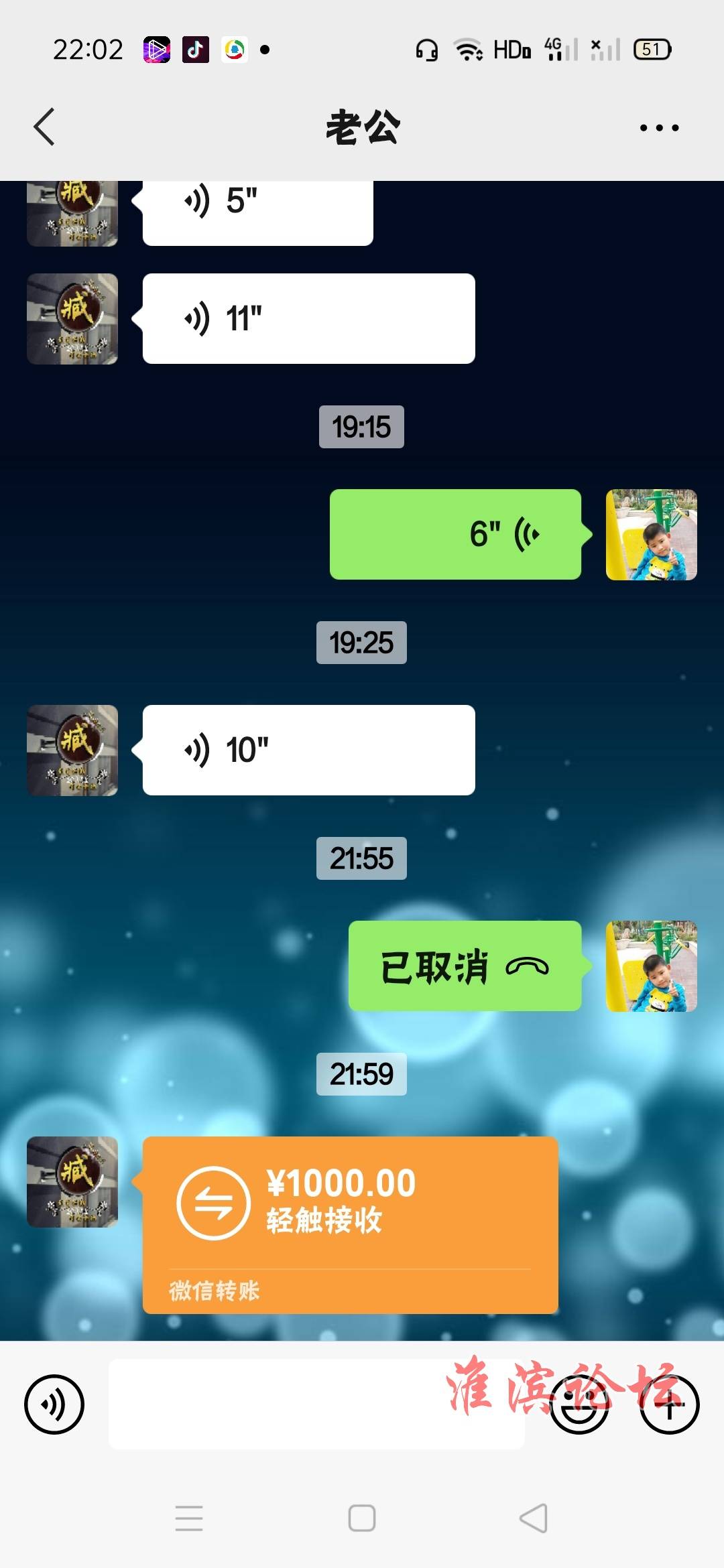This screenshot has height=1568, width=724.
Task: Go back from the 老公 chat
Action: (44, 127)
